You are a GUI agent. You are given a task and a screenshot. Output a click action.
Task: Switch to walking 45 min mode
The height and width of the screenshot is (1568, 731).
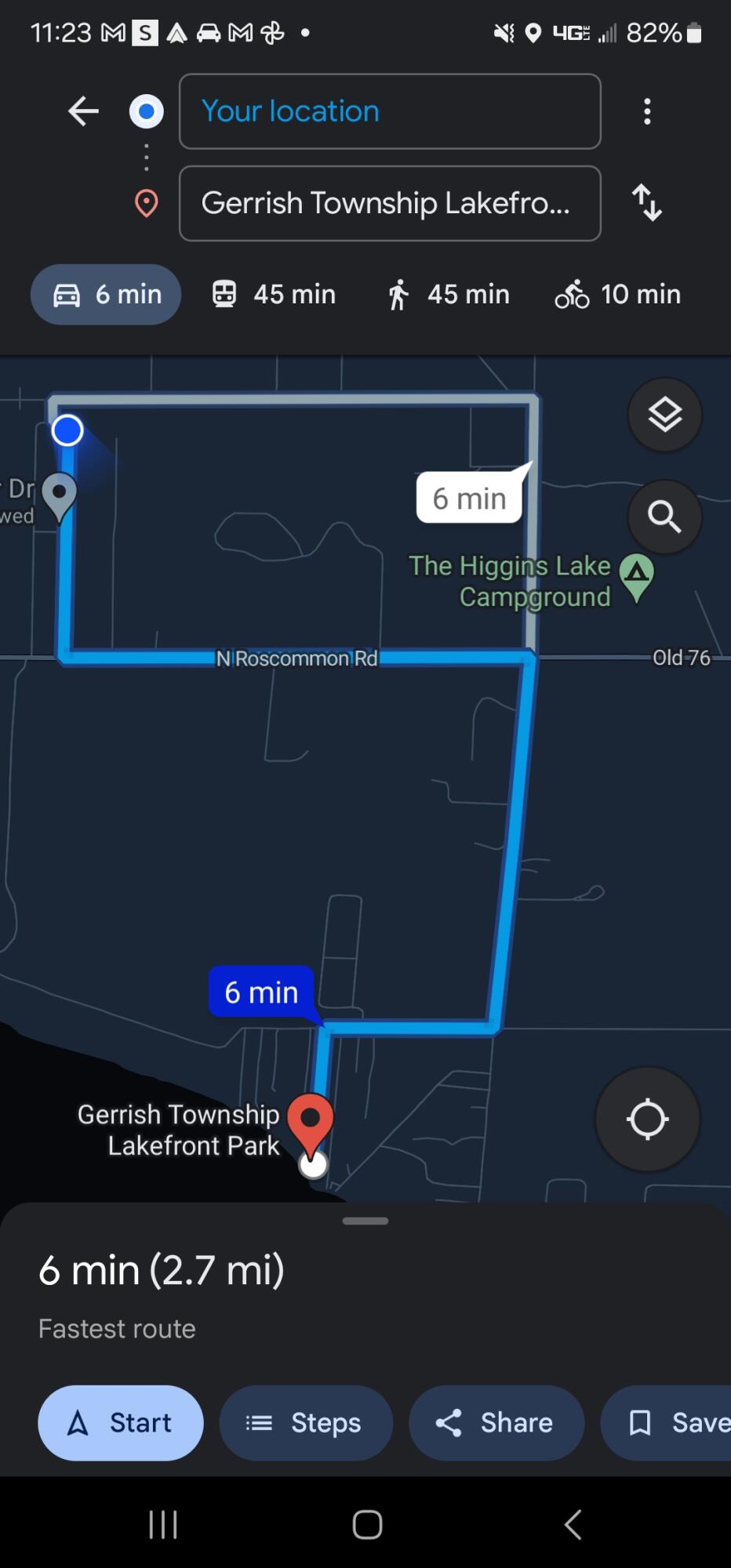(448, 295)
